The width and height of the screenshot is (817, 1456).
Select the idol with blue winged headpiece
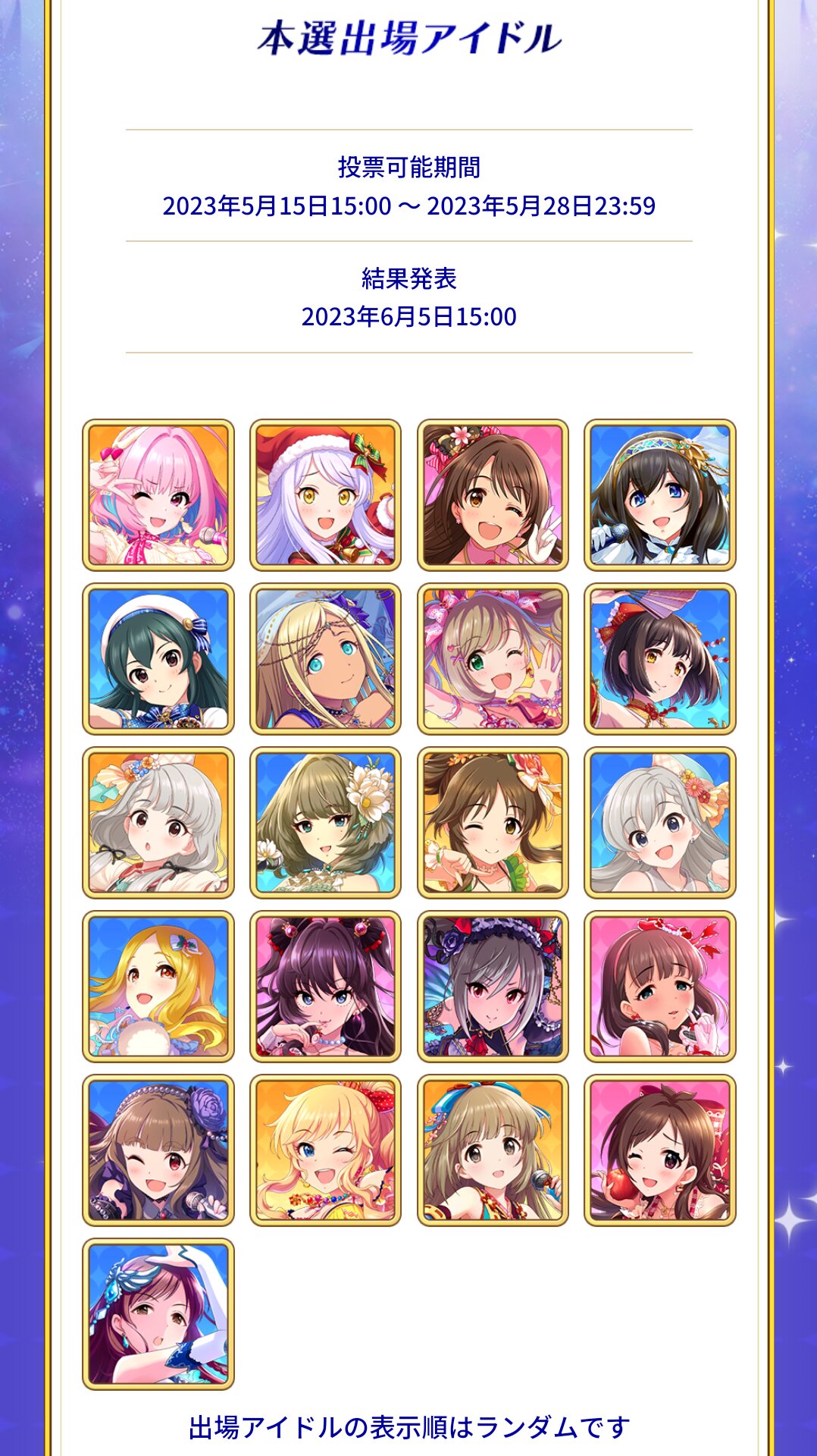point(158,1313)
